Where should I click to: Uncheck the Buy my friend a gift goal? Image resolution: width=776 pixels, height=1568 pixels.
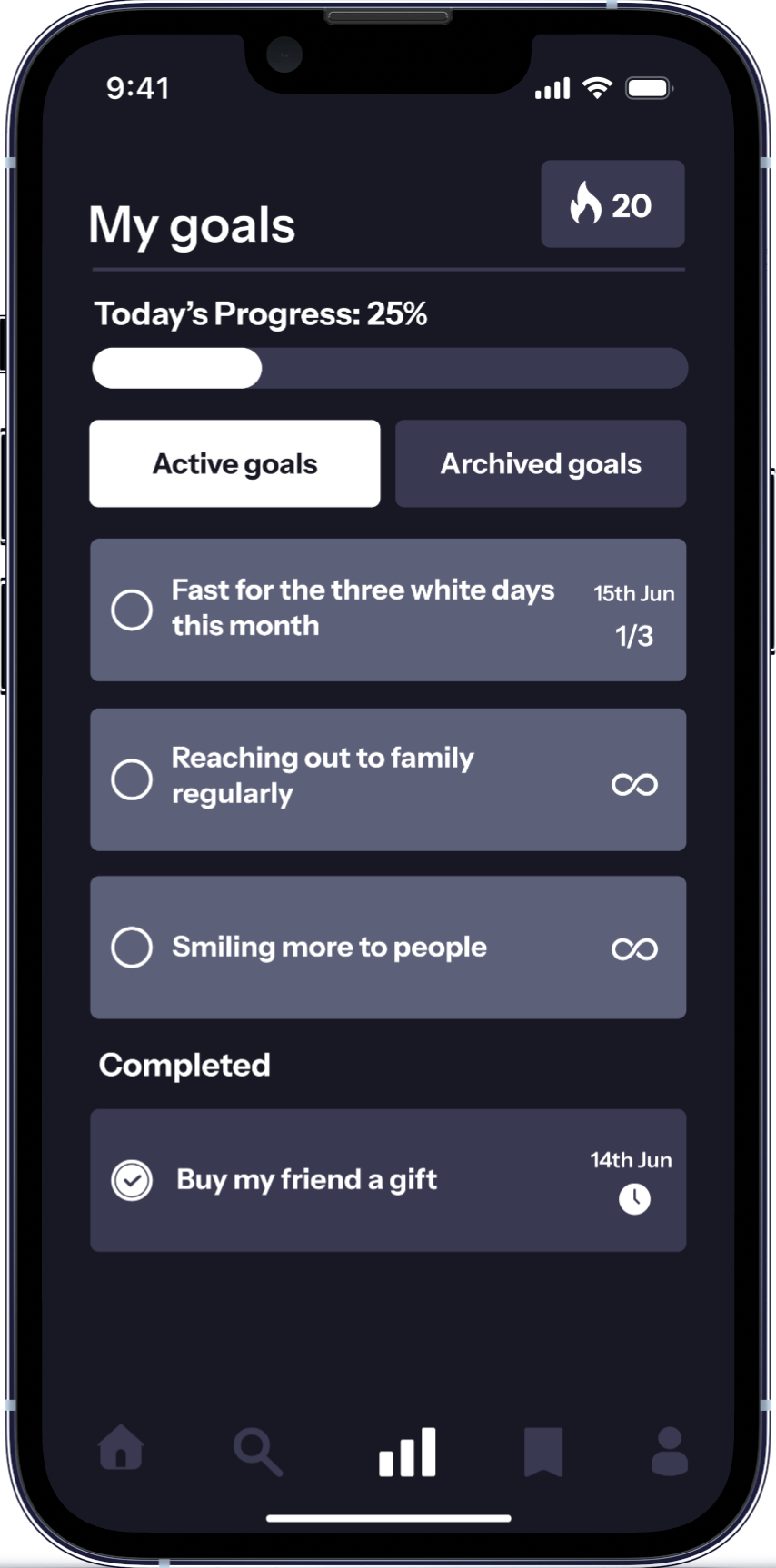click(x=132, y=1180)
